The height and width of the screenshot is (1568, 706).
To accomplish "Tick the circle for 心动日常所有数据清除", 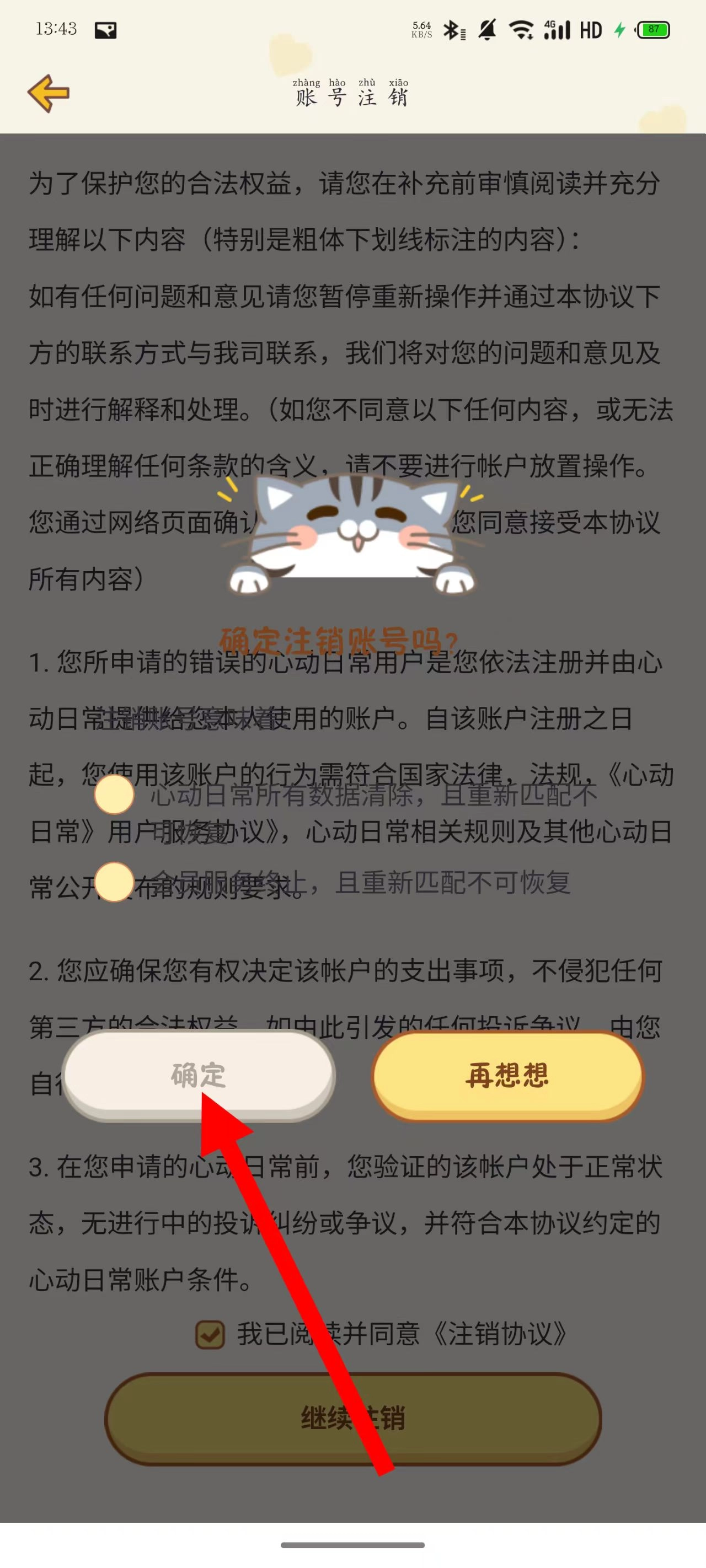I will [x=115, y=794].
